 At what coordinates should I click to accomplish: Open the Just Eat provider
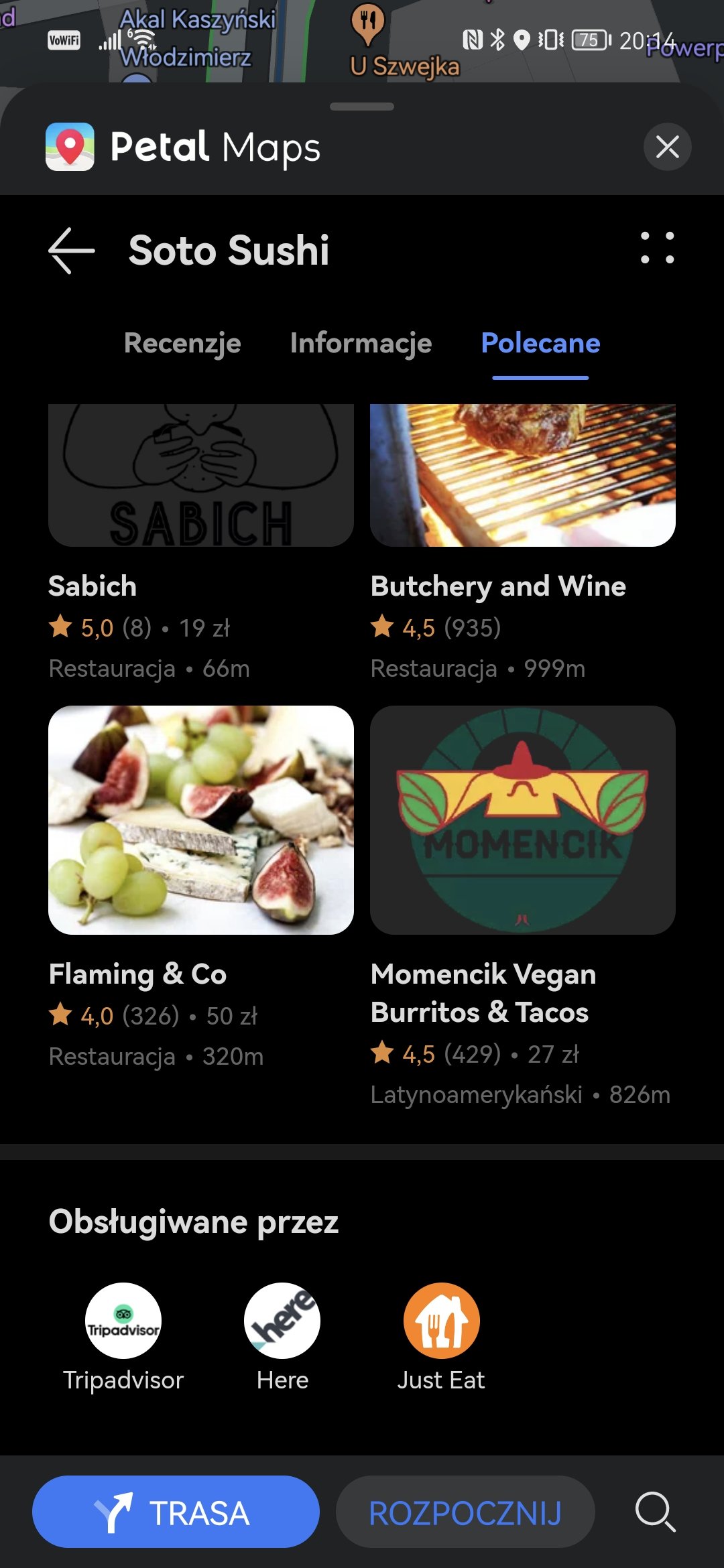point(441,1337)
